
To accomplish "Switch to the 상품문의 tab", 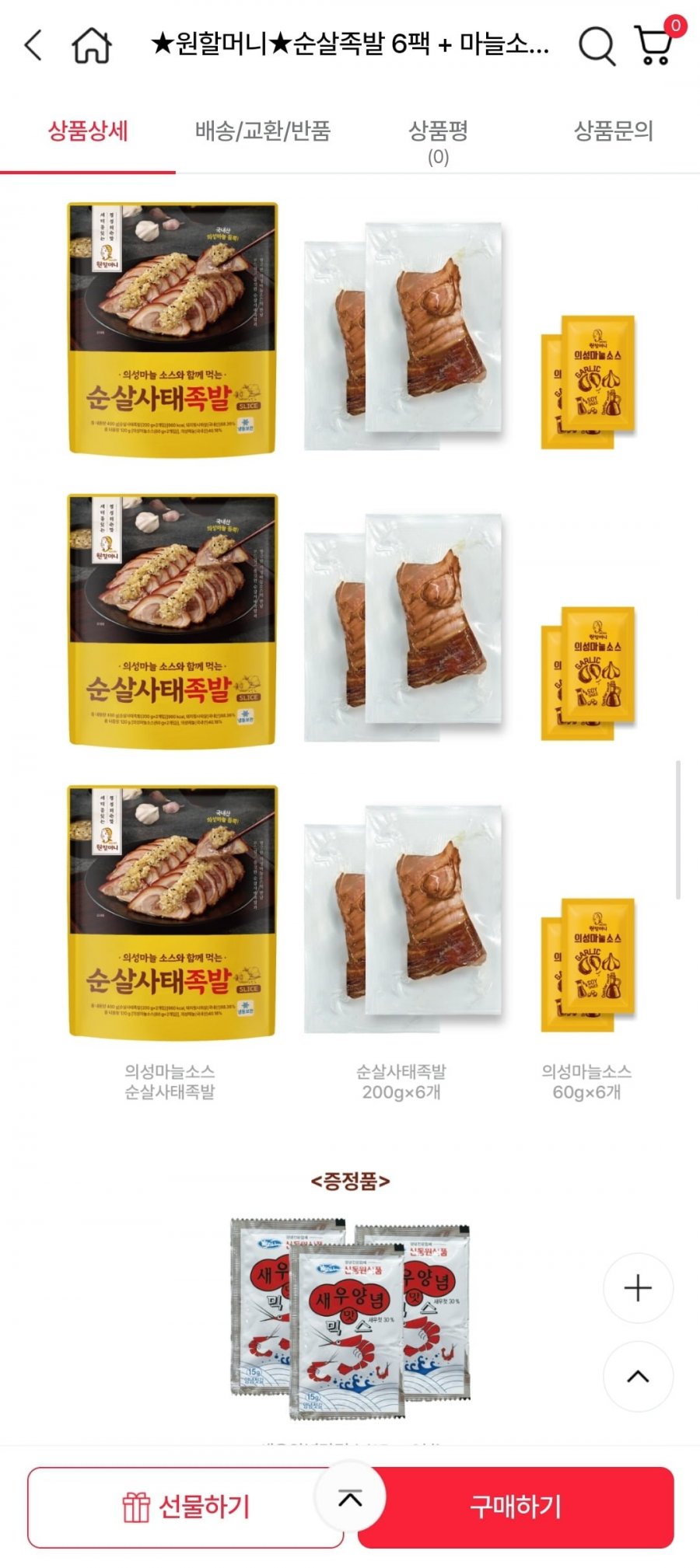I will coord(613,131).
